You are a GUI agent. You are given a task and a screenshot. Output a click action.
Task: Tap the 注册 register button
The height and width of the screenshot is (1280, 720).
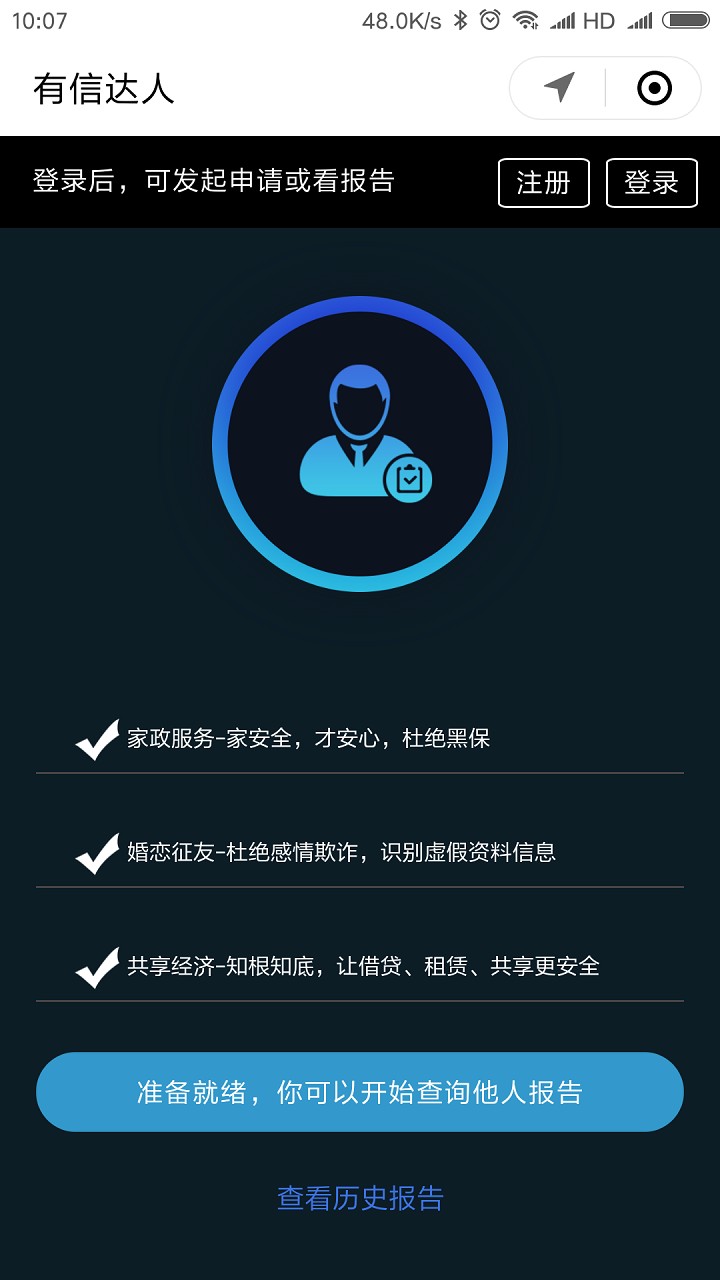point(544,183)
